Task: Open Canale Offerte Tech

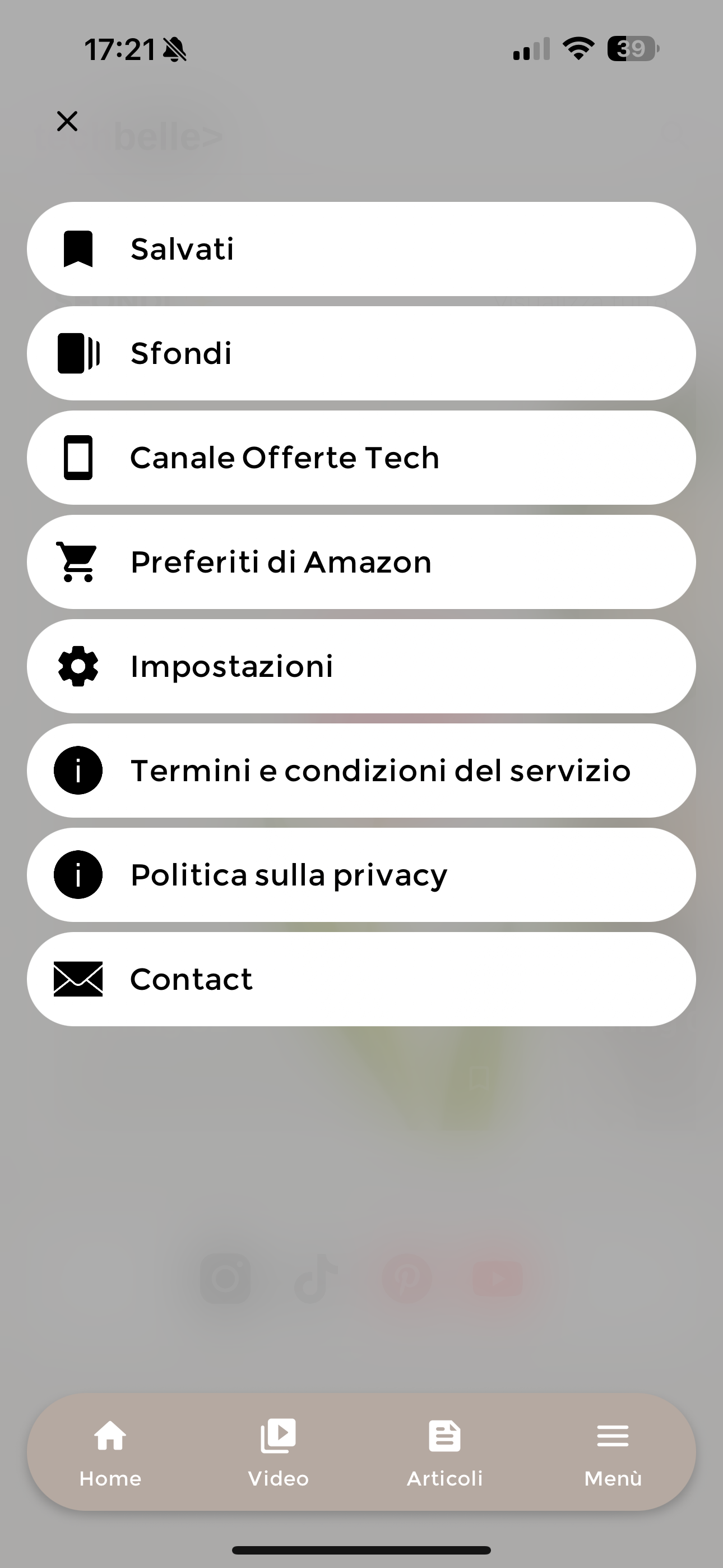Action: (x=361, y=458)
